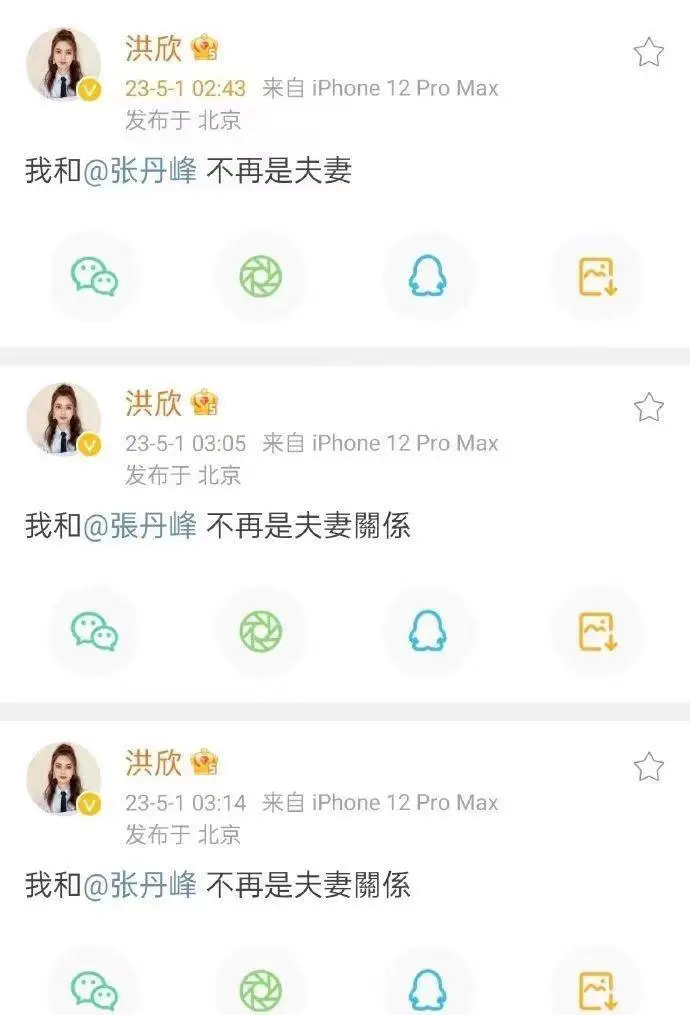The height and width of the screenshot is (1015, 690).
Task: Share the 02:43 post to QQ
Action: 428,277
